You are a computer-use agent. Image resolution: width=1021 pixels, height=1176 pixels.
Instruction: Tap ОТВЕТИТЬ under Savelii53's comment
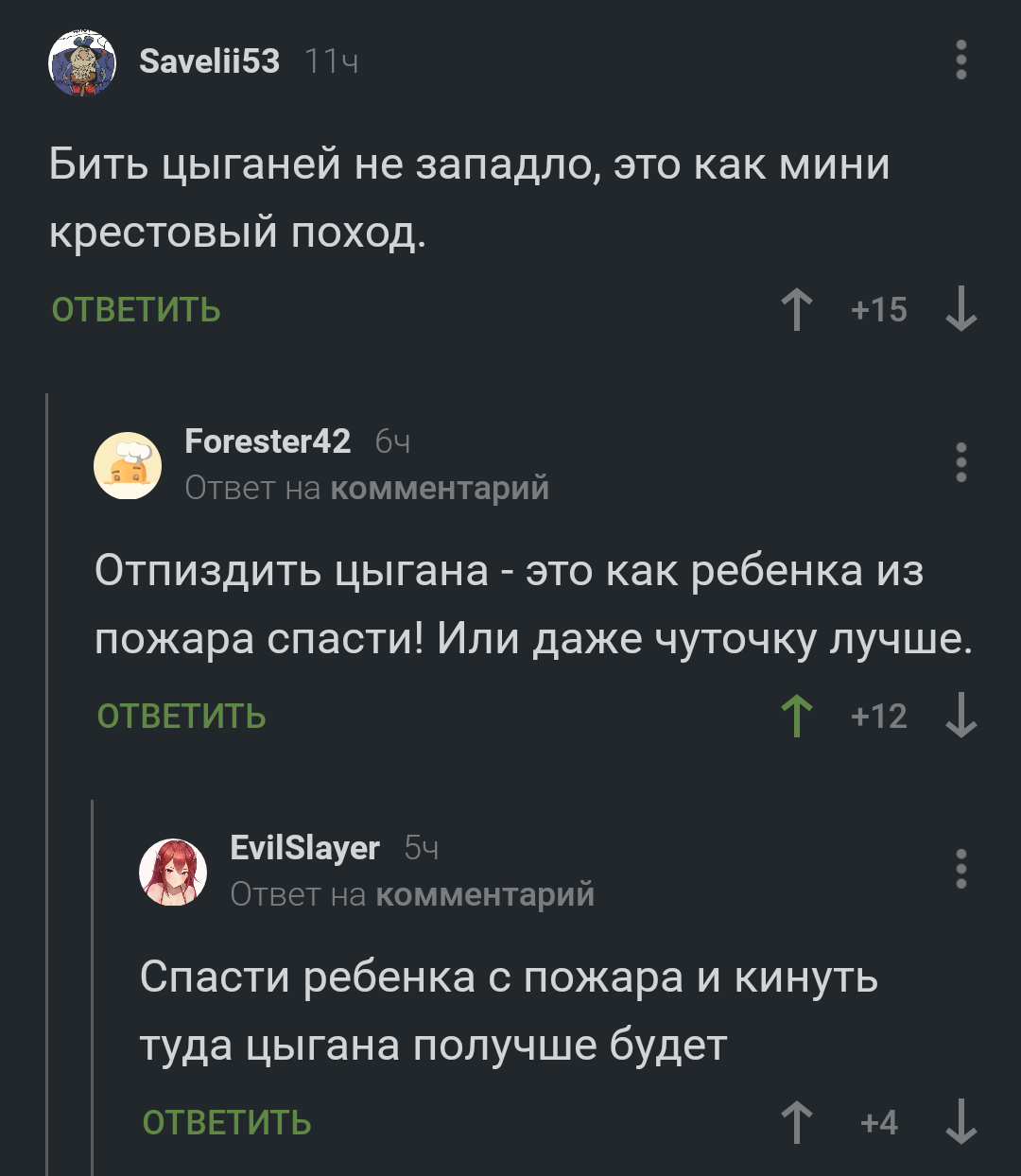pos(136,310)
